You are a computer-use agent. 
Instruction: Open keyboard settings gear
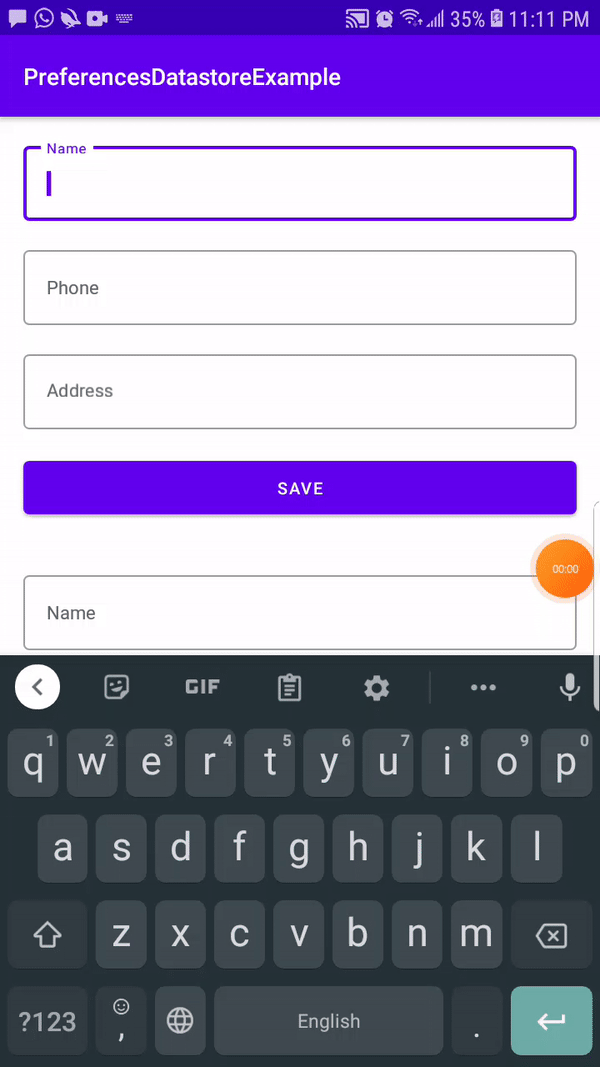(376, 687)
